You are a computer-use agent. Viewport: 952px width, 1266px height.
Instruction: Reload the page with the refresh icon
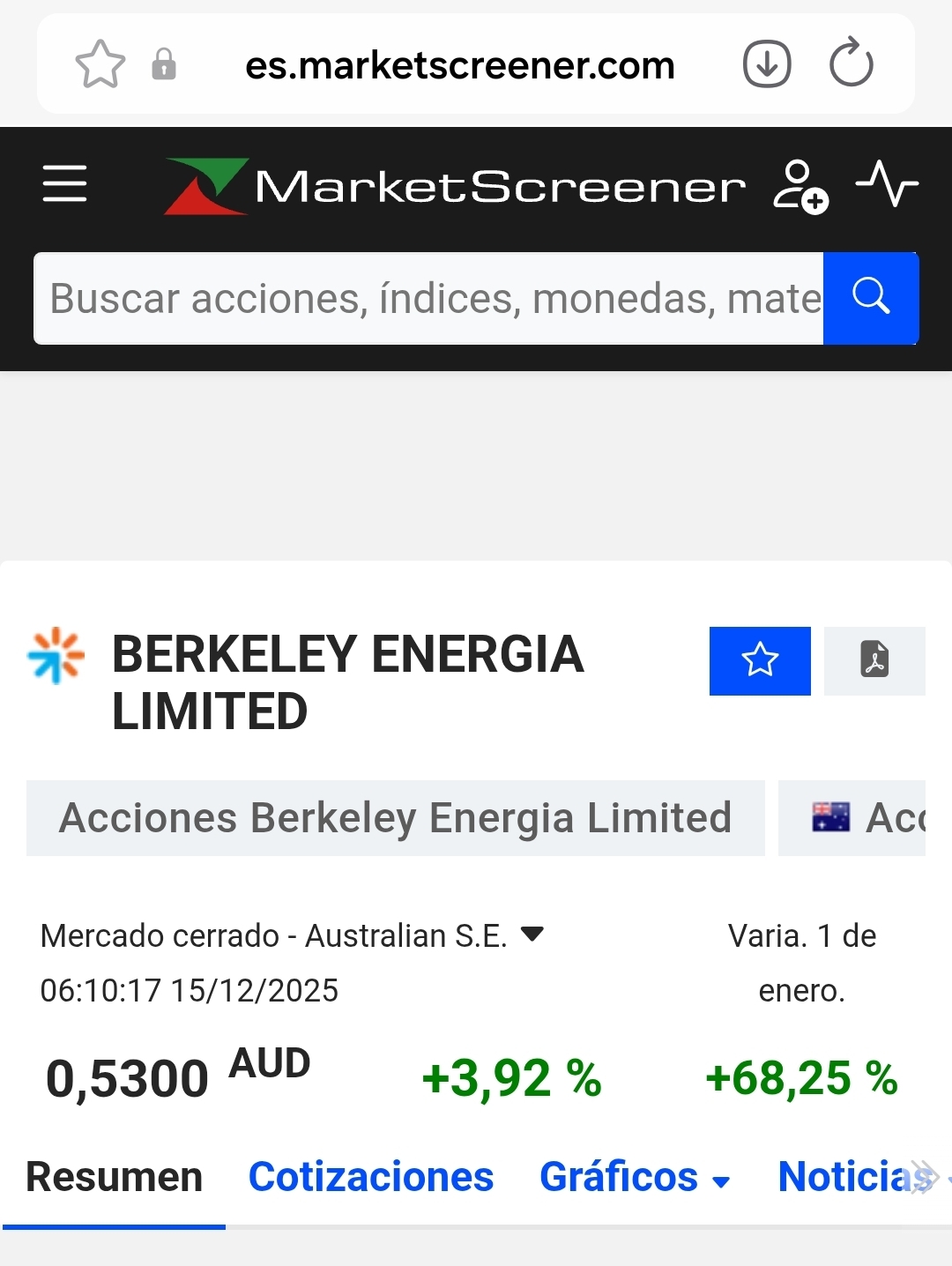[x=849, y=63]
